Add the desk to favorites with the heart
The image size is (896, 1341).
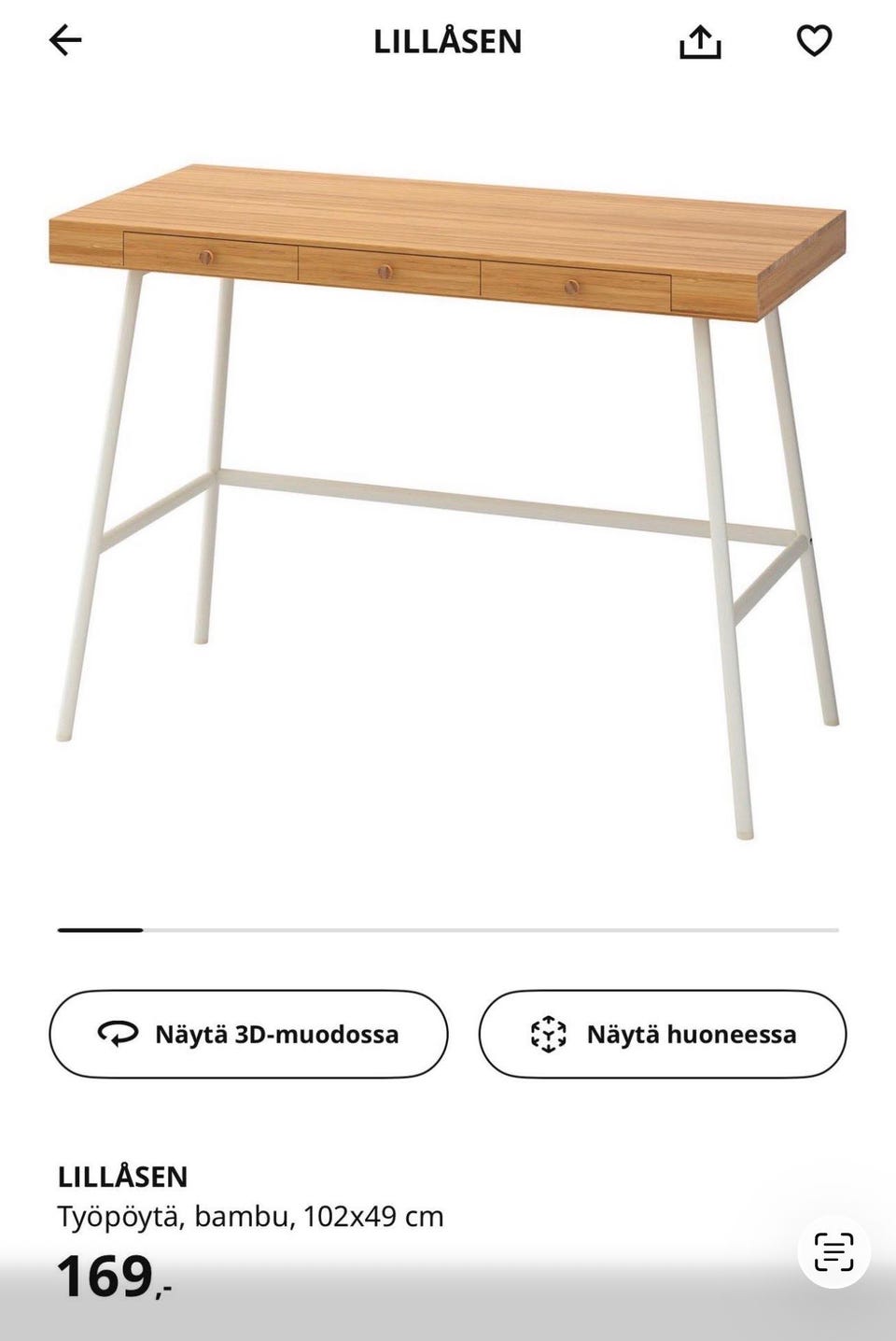814,41
